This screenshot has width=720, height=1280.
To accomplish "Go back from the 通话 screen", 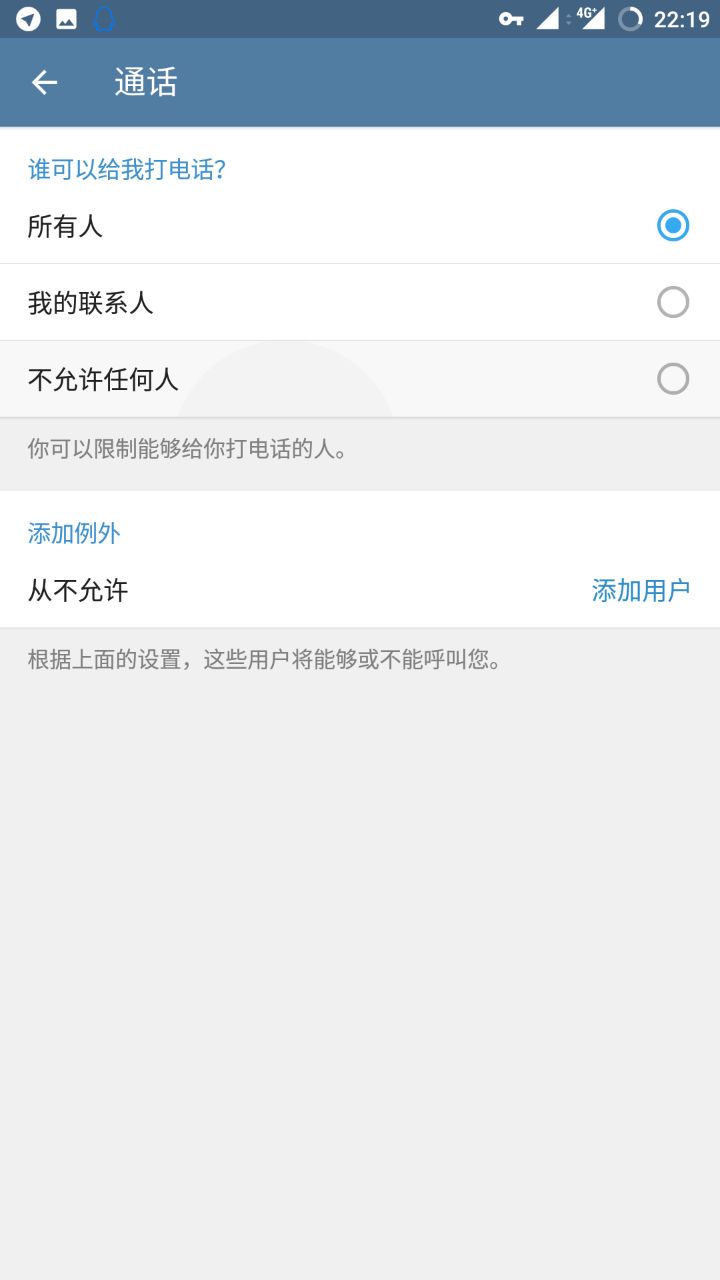I will coord(44,82).
